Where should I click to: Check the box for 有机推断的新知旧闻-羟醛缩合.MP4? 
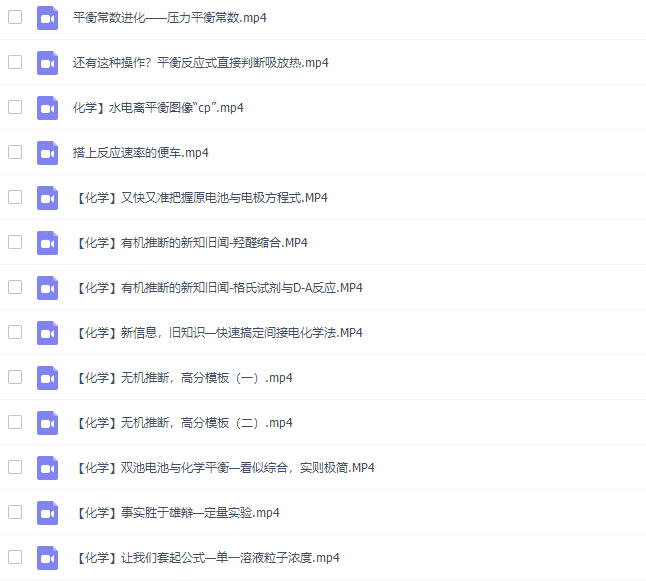pos(15,242)
